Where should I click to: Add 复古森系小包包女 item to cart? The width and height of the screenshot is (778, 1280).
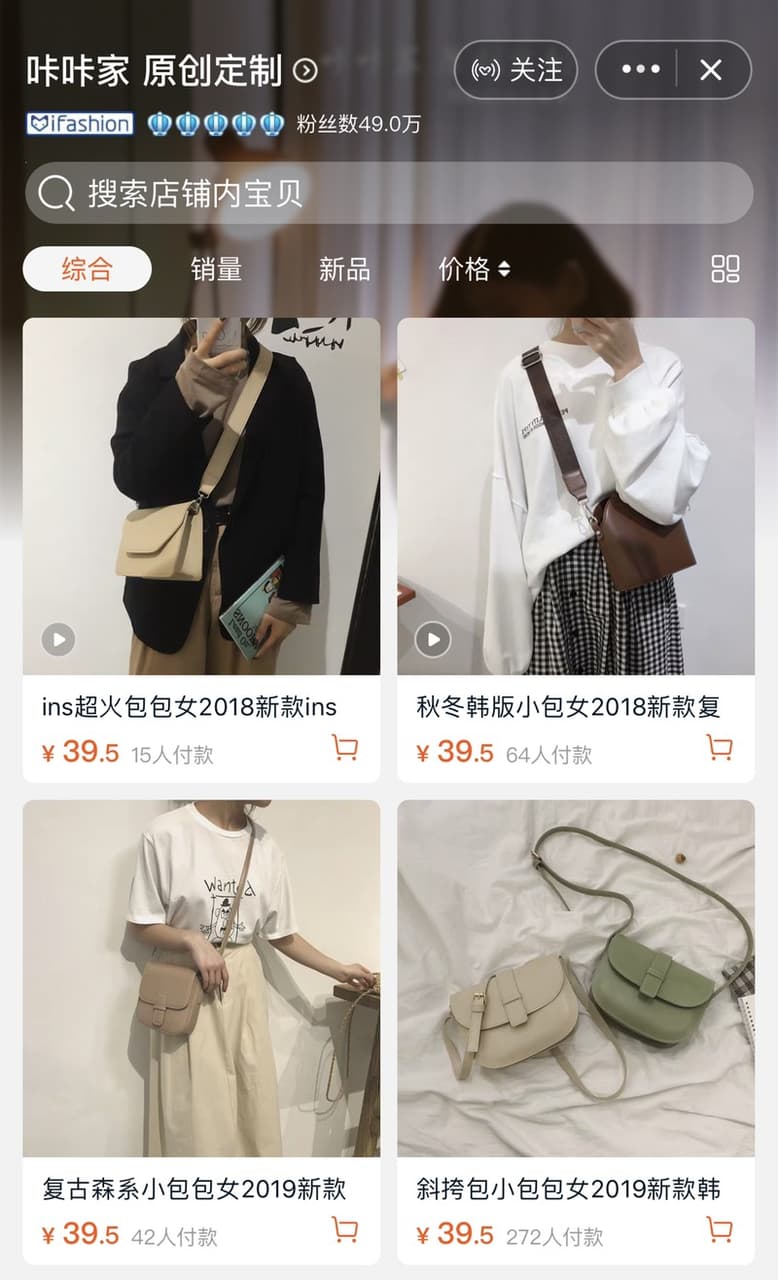click(x=345, y=1230)
